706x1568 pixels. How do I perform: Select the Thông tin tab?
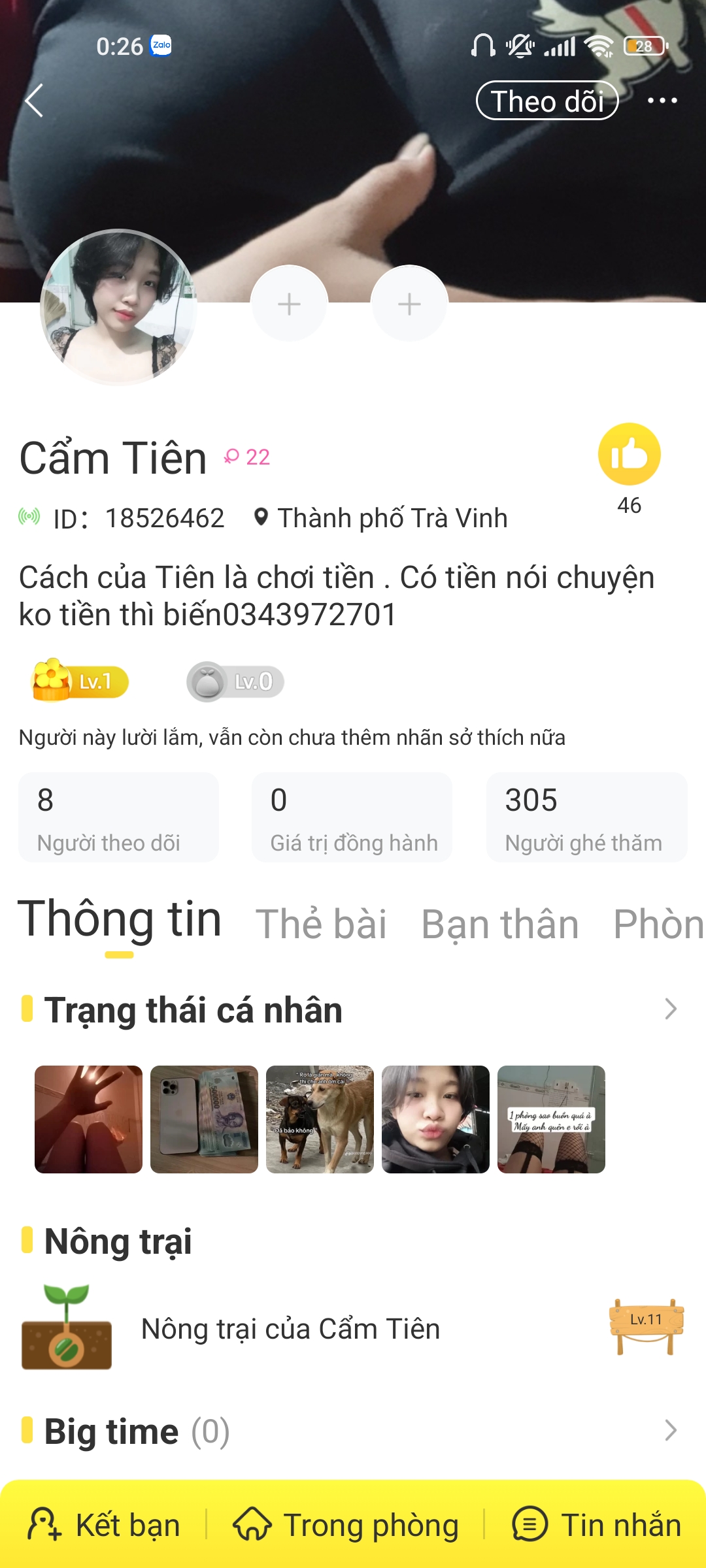[120, 920]
